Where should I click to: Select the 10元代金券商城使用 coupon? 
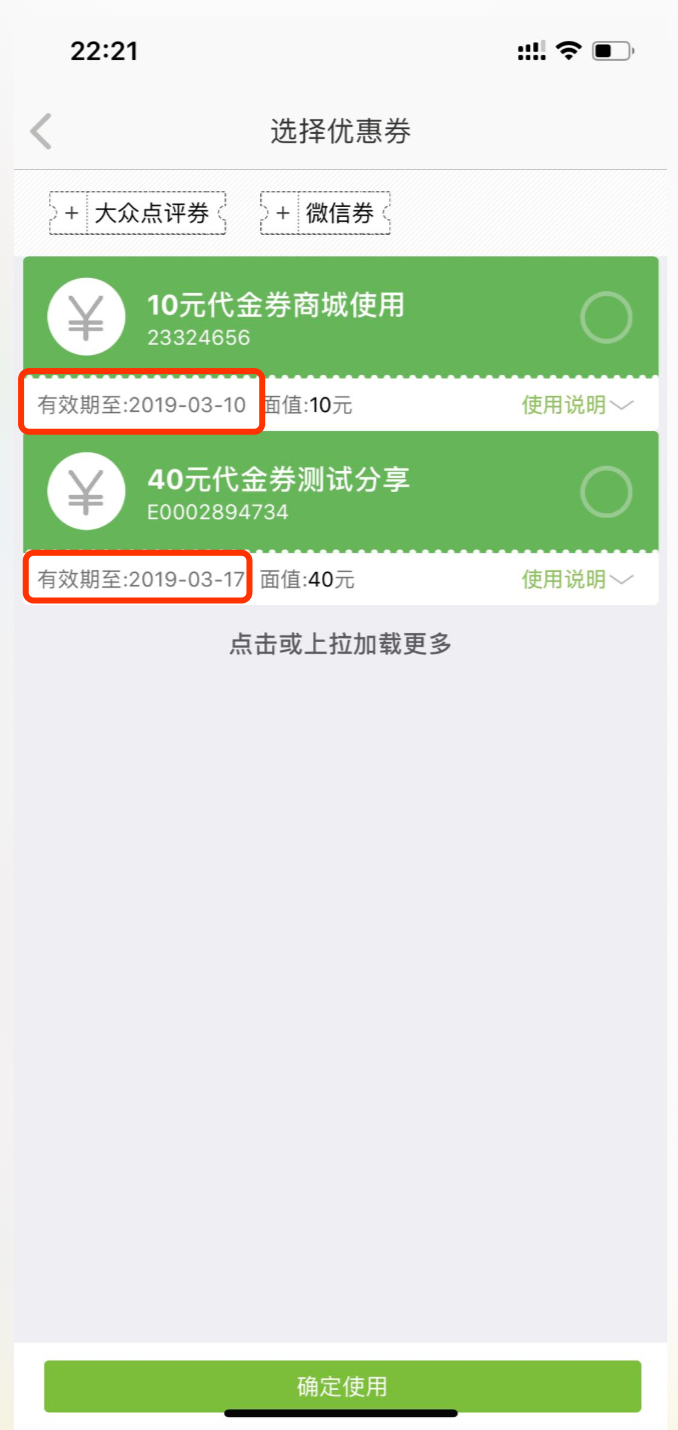tap(606, 318)
